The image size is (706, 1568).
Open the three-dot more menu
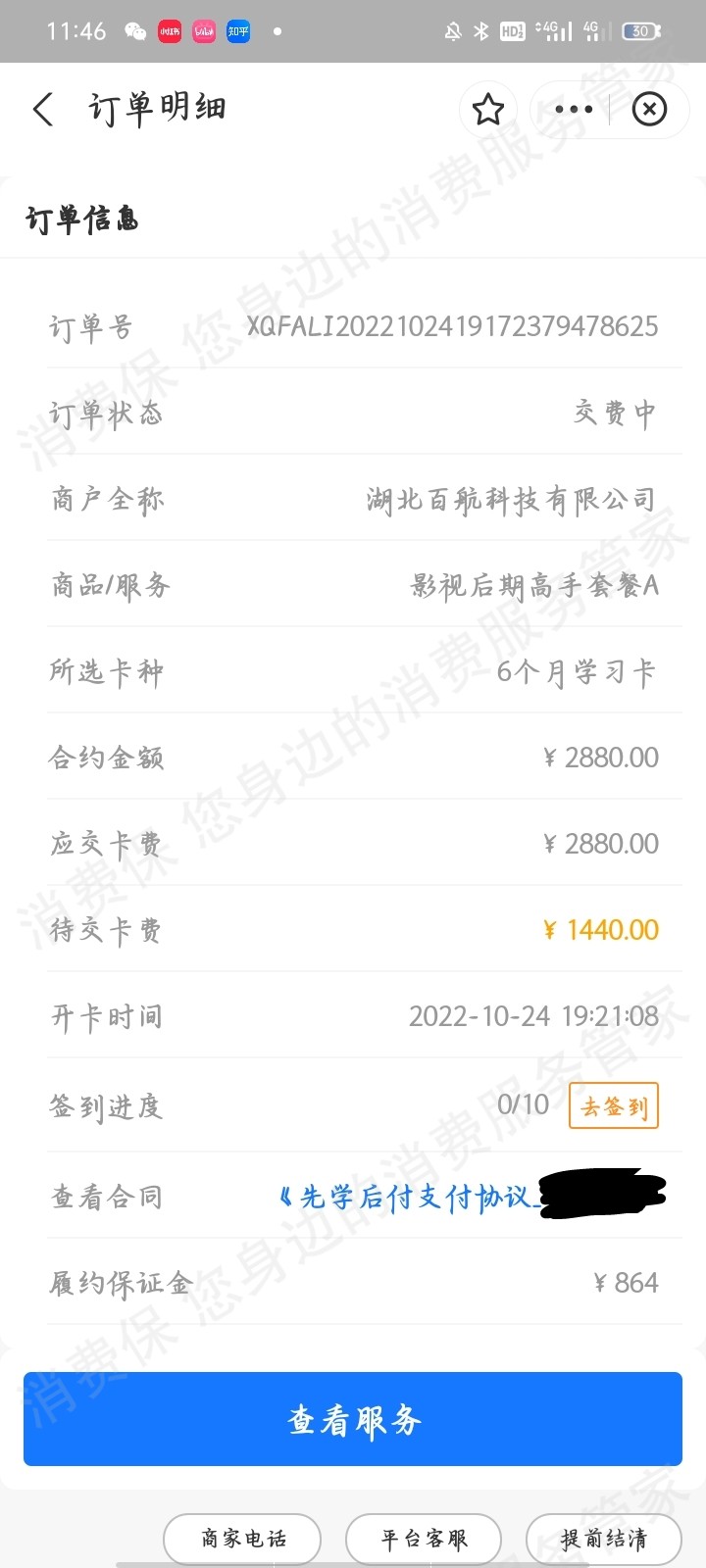574,109
